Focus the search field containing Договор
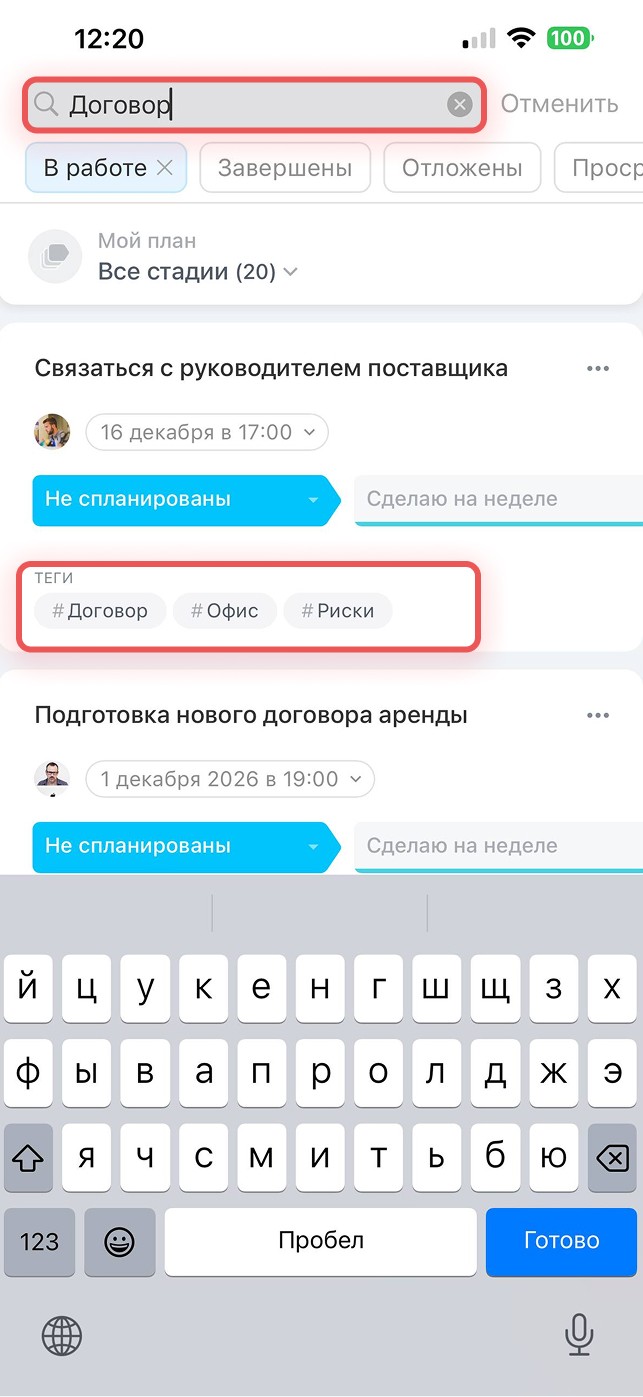This screenshot has height=1397, width=643. coord(250,104)
